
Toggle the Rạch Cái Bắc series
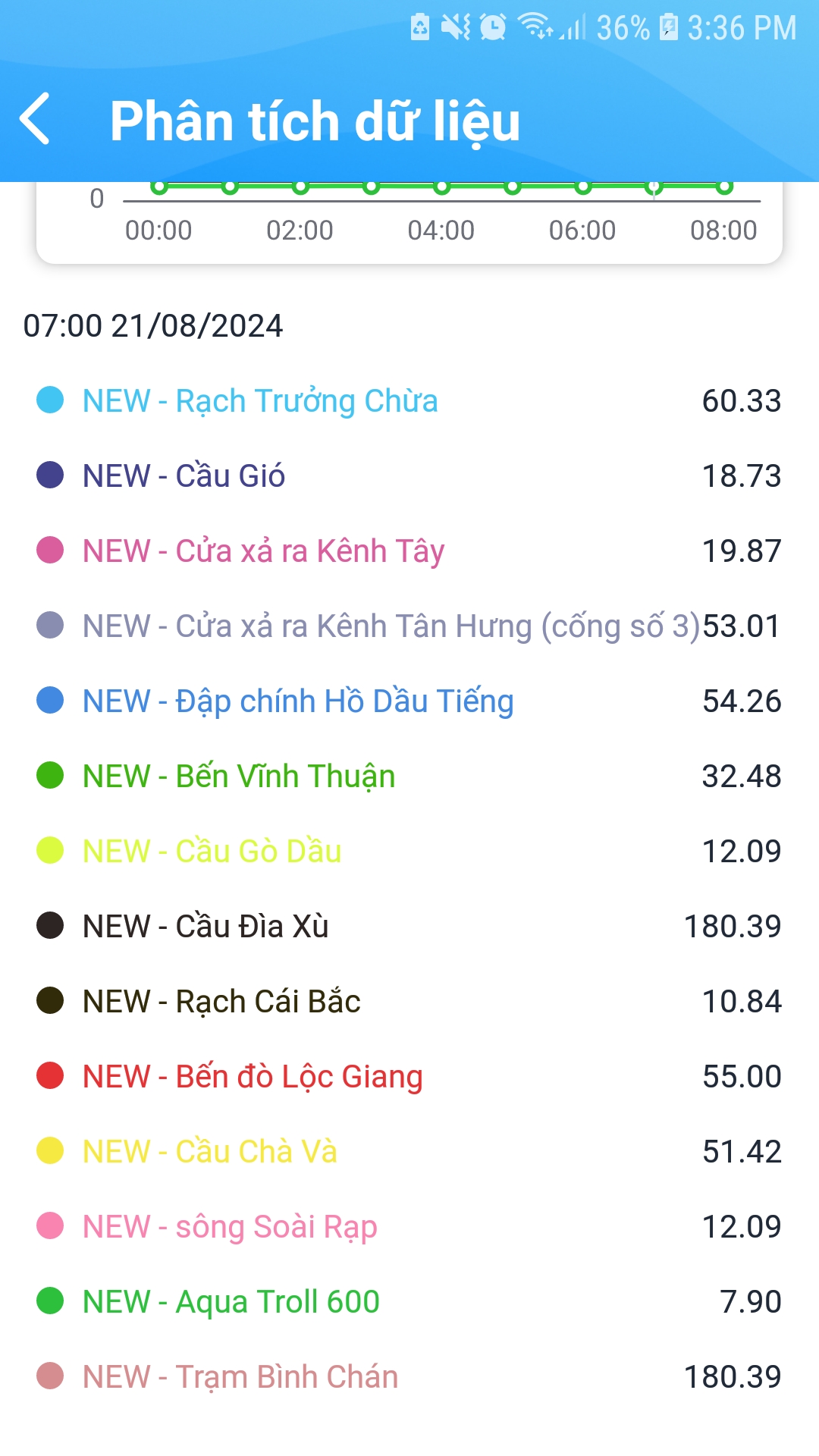pyautogui.click(x=409, y=1001)
